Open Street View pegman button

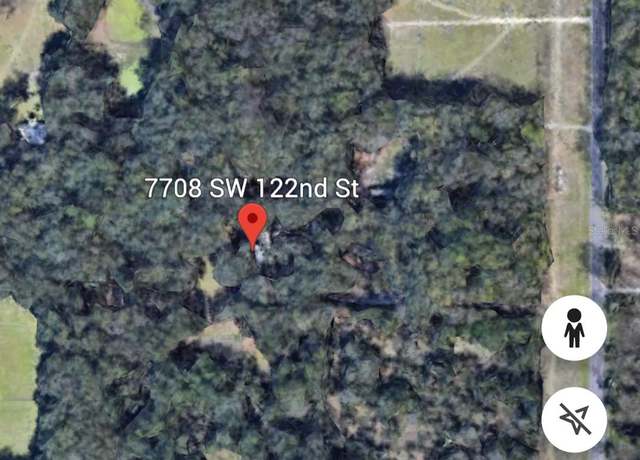(x=574, y=328)
